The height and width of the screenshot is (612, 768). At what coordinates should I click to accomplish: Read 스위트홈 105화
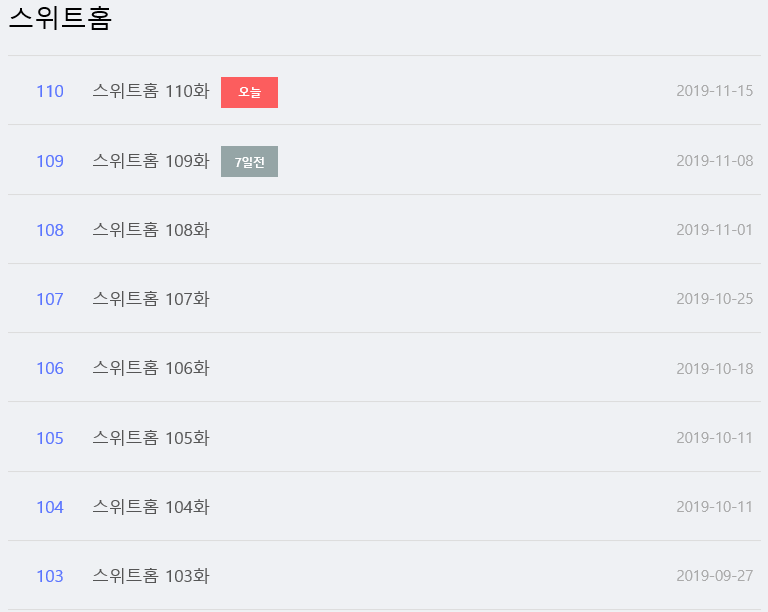click(x=150, y=438)
